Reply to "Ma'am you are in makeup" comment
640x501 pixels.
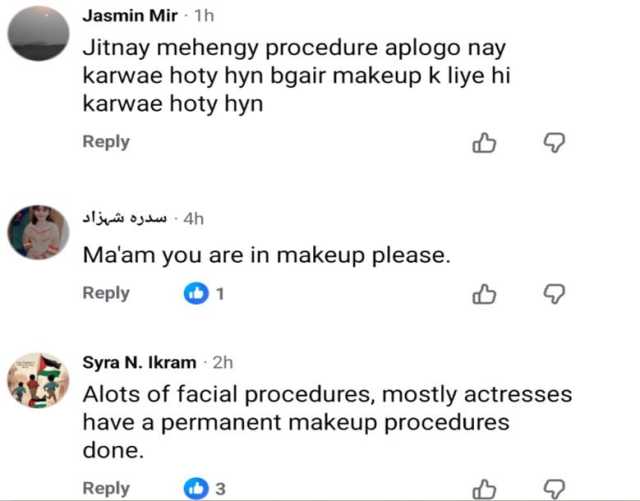click(106, 293)
